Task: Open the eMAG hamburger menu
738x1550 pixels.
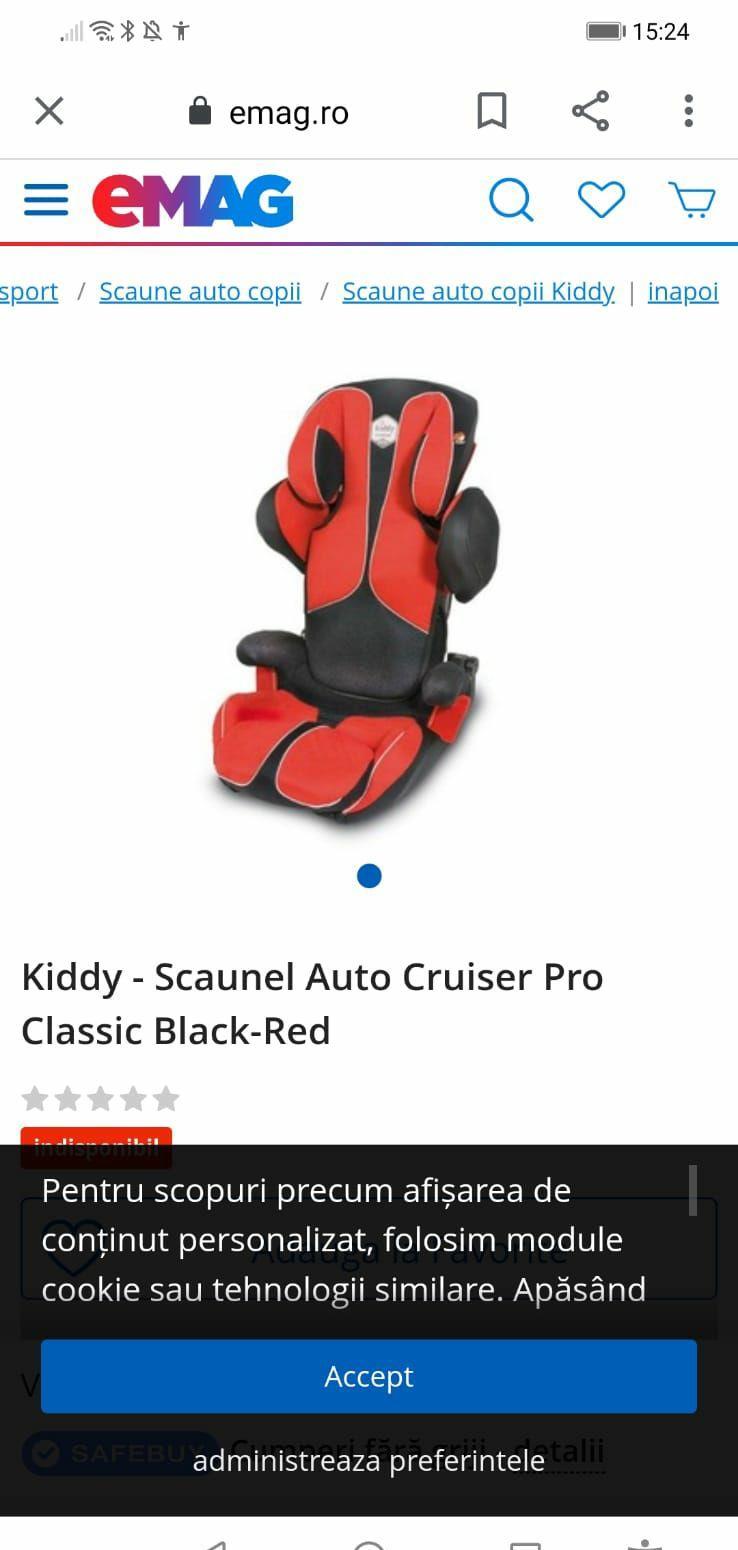Action: point(46,200)
